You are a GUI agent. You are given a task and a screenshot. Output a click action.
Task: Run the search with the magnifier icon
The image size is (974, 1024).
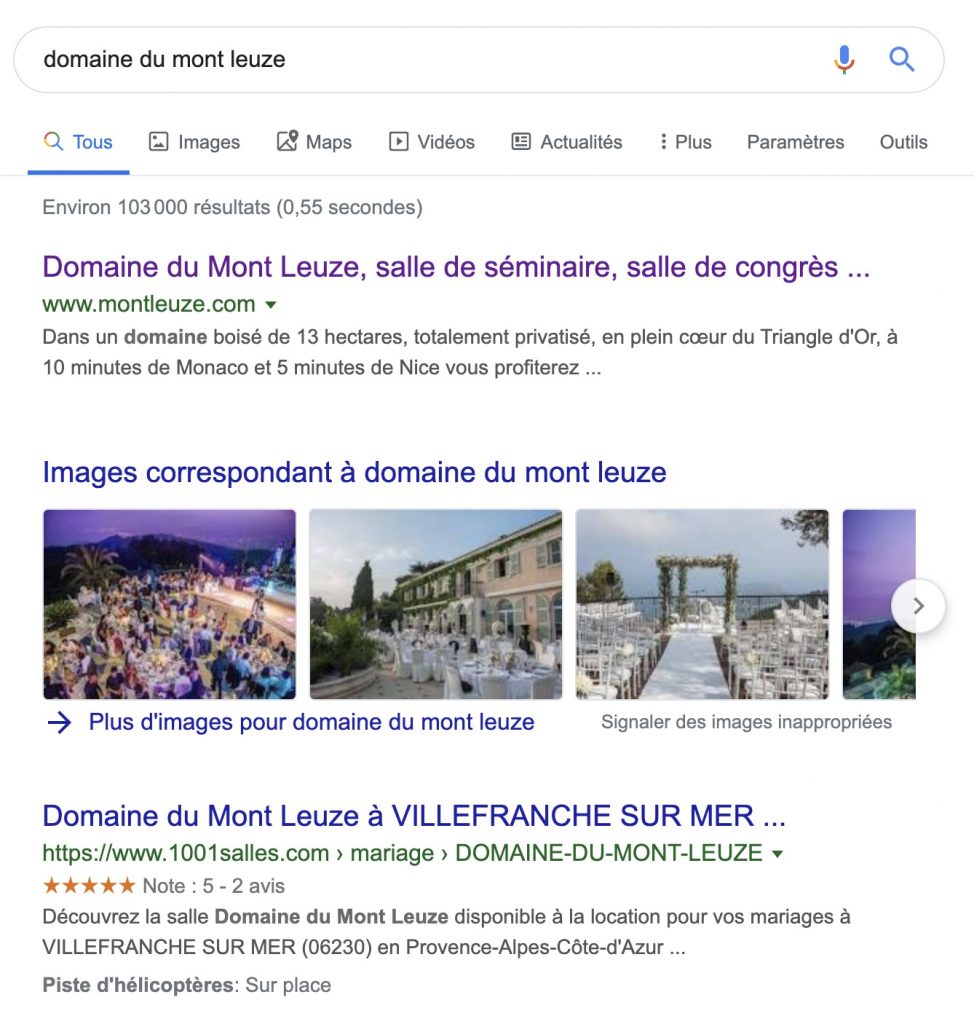pos(902,60)
